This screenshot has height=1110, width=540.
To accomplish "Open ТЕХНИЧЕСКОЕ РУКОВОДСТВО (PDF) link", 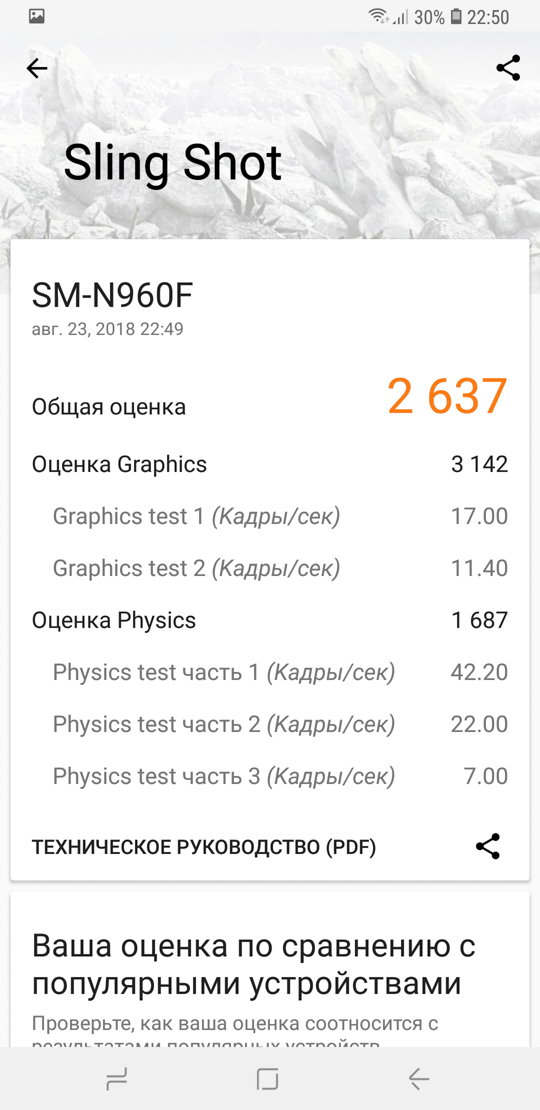I will click(204, 847).
